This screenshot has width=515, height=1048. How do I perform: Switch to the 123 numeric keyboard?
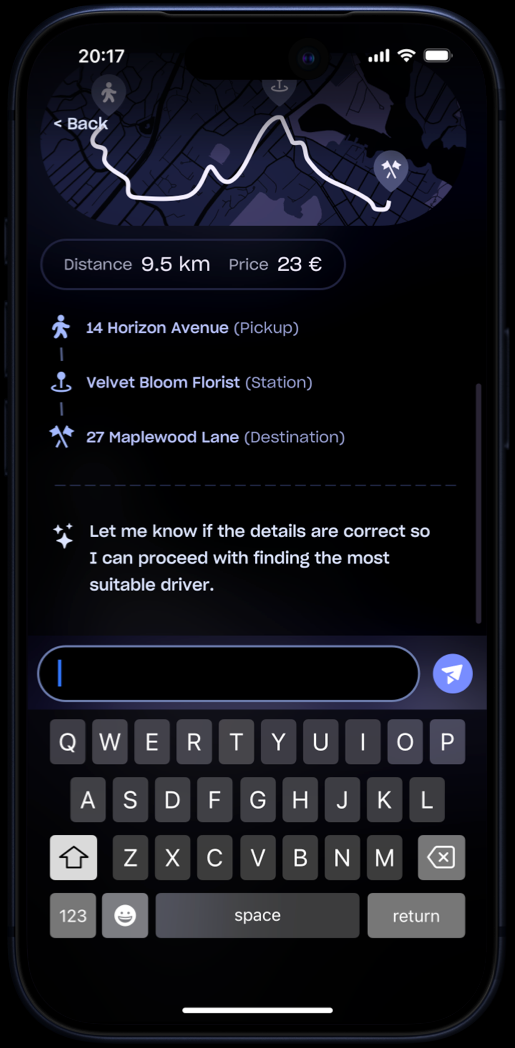73,916
